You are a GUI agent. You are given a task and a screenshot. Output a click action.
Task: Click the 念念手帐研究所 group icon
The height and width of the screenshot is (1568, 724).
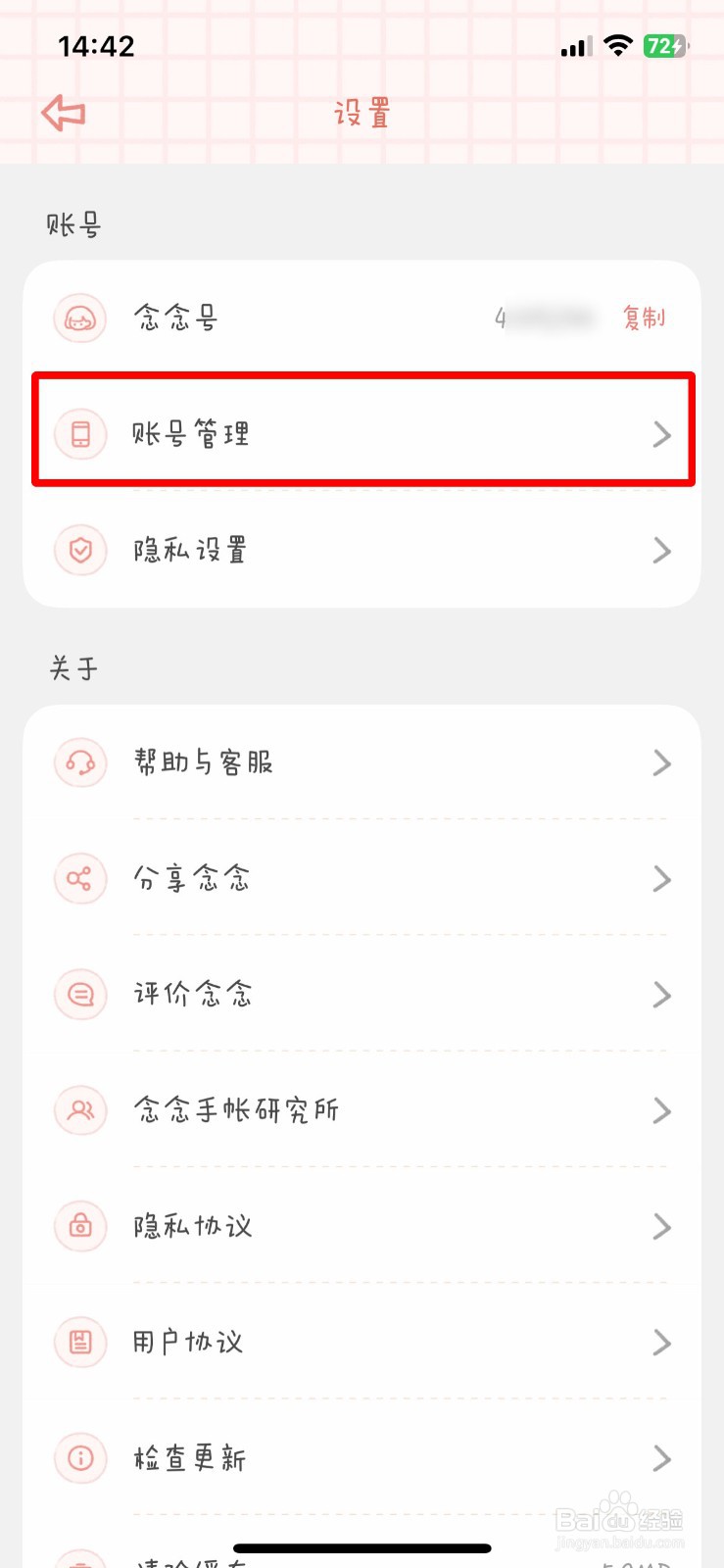80,1110
